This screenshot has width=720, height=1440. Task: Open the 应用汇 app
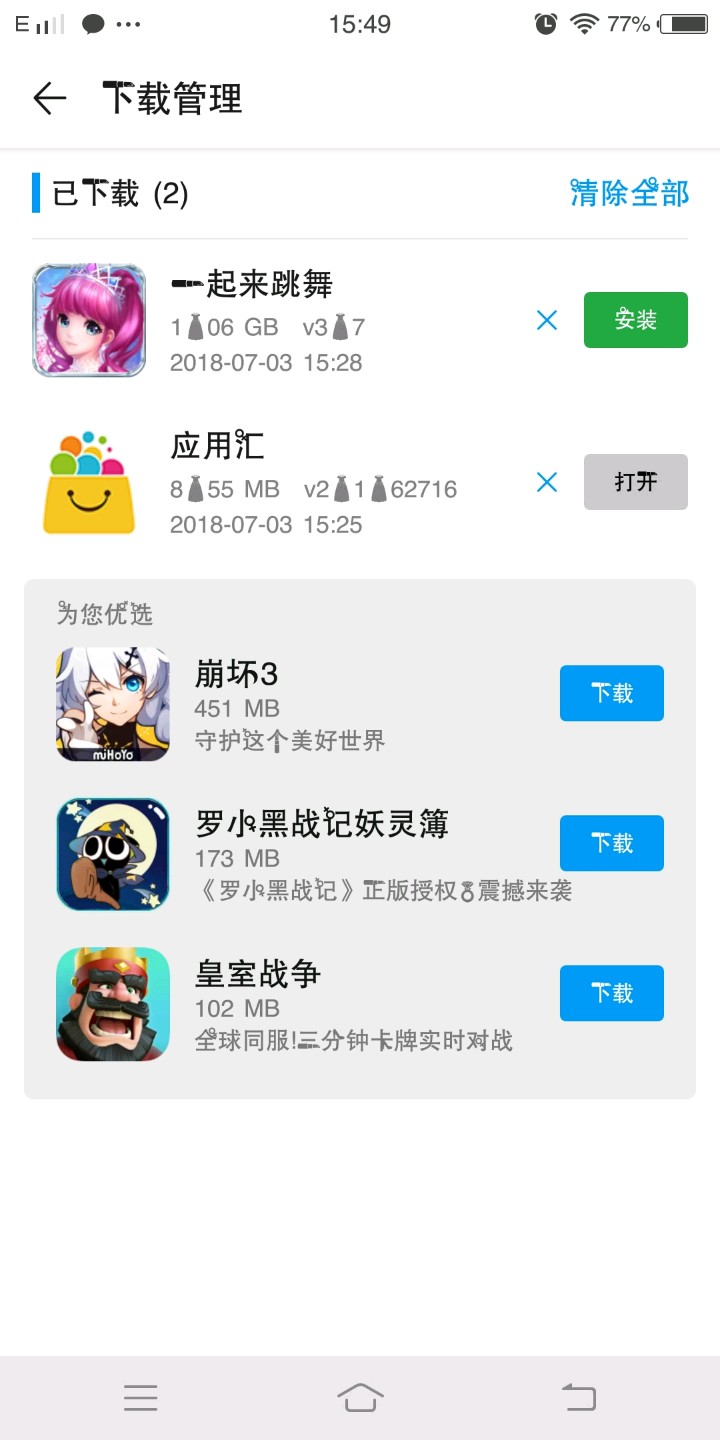point(635,482)
